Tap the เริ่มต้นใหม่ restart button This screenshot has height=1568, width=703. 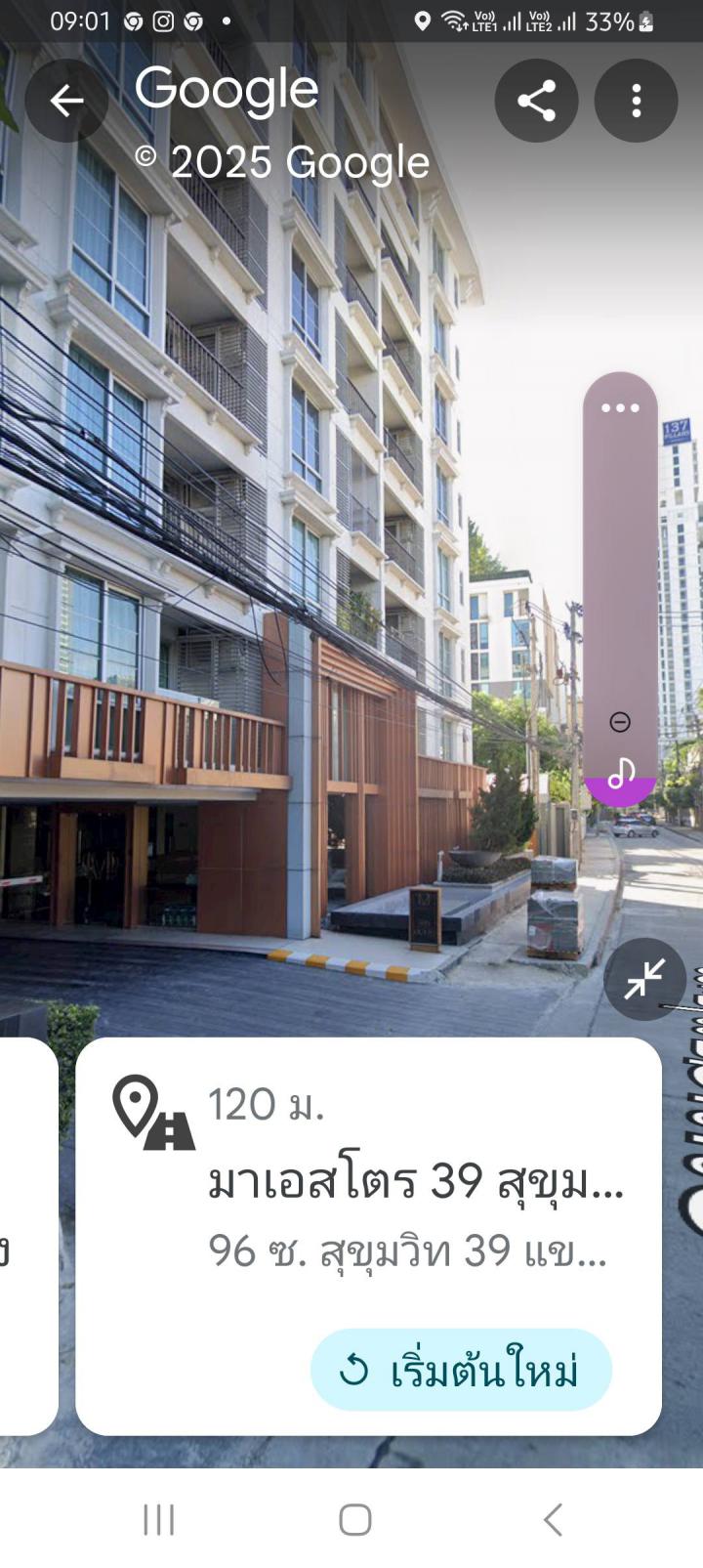(461, 1370)
